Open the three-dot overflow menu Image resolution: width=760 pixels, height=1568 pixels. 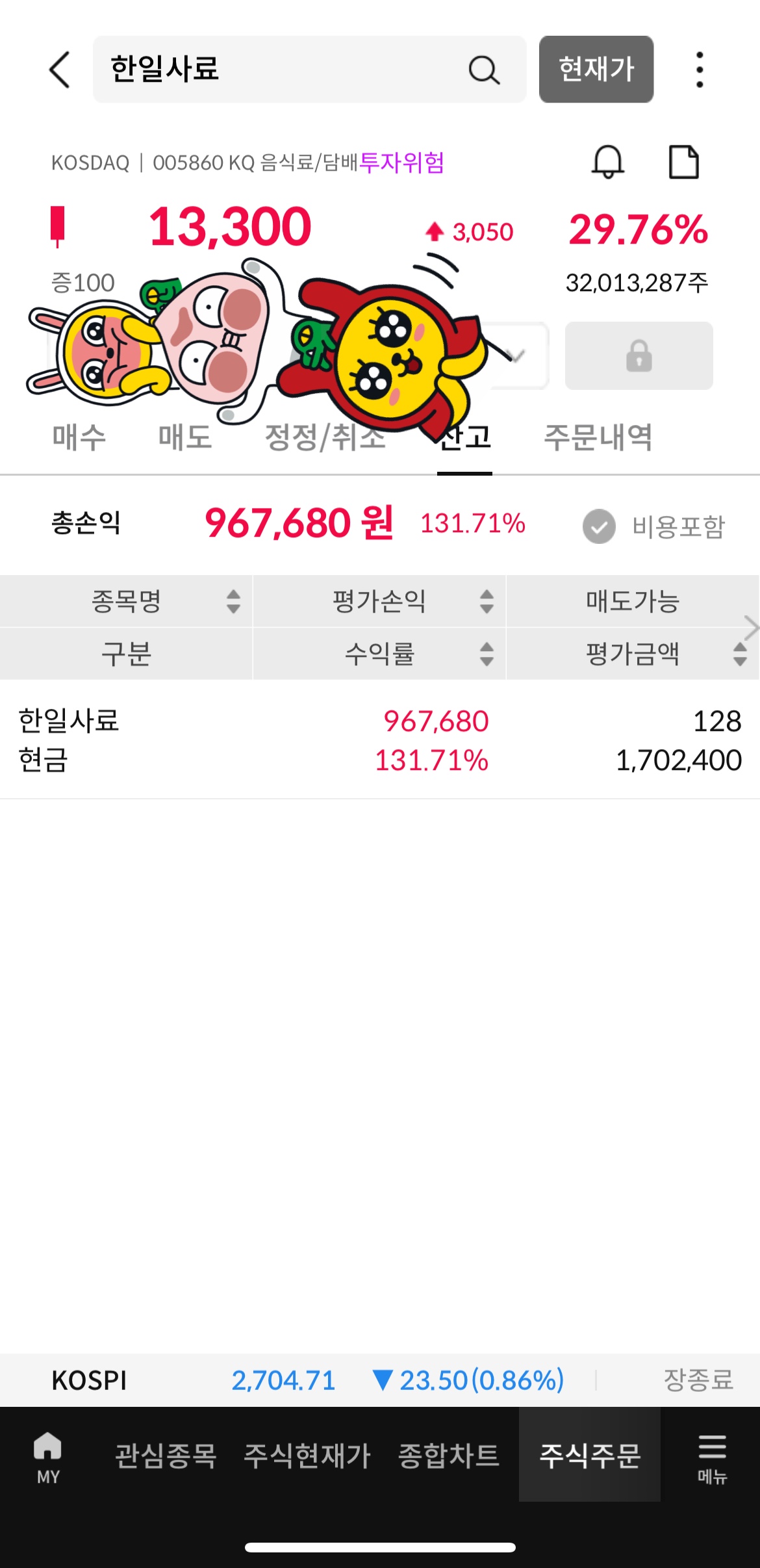pos(700,70)
